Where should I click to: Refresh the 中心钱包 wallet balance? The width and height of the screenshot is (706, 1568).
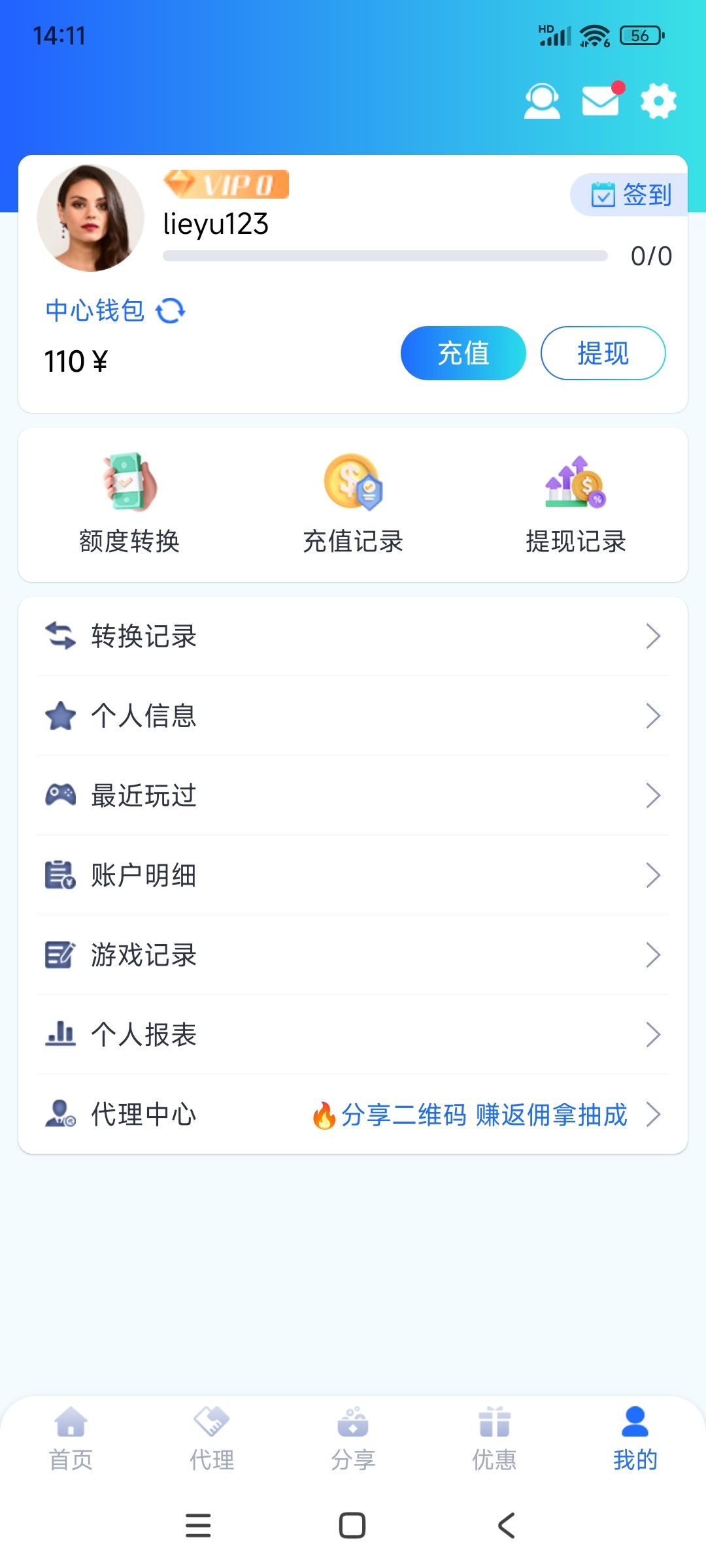tap(170, 312)
